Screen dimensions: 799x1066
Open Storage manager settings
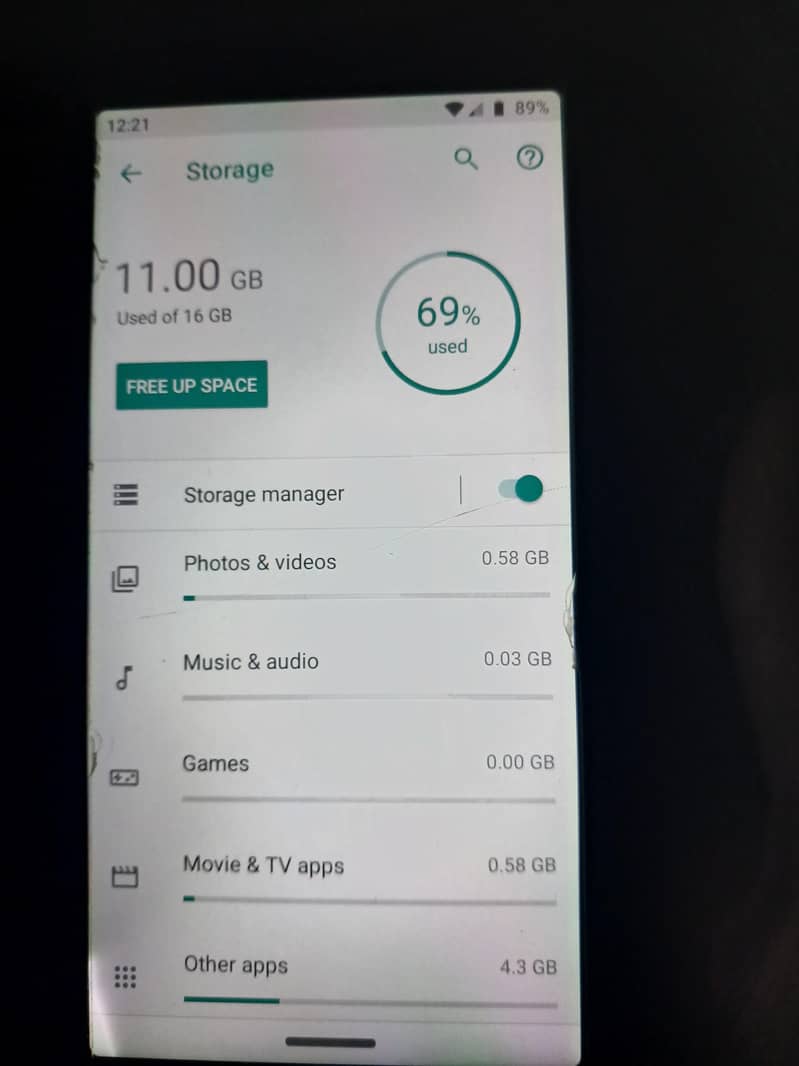tap(264, 494)
